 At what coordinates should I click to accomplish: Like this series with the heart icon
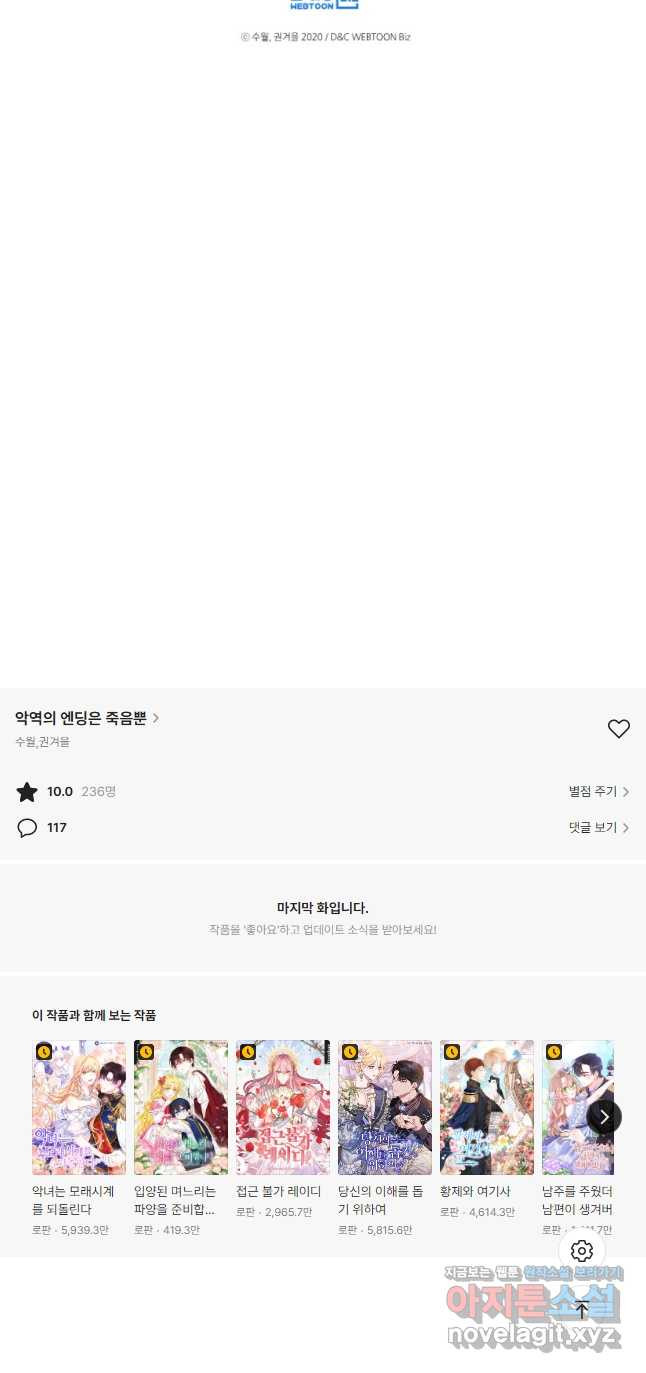point(618,729)
